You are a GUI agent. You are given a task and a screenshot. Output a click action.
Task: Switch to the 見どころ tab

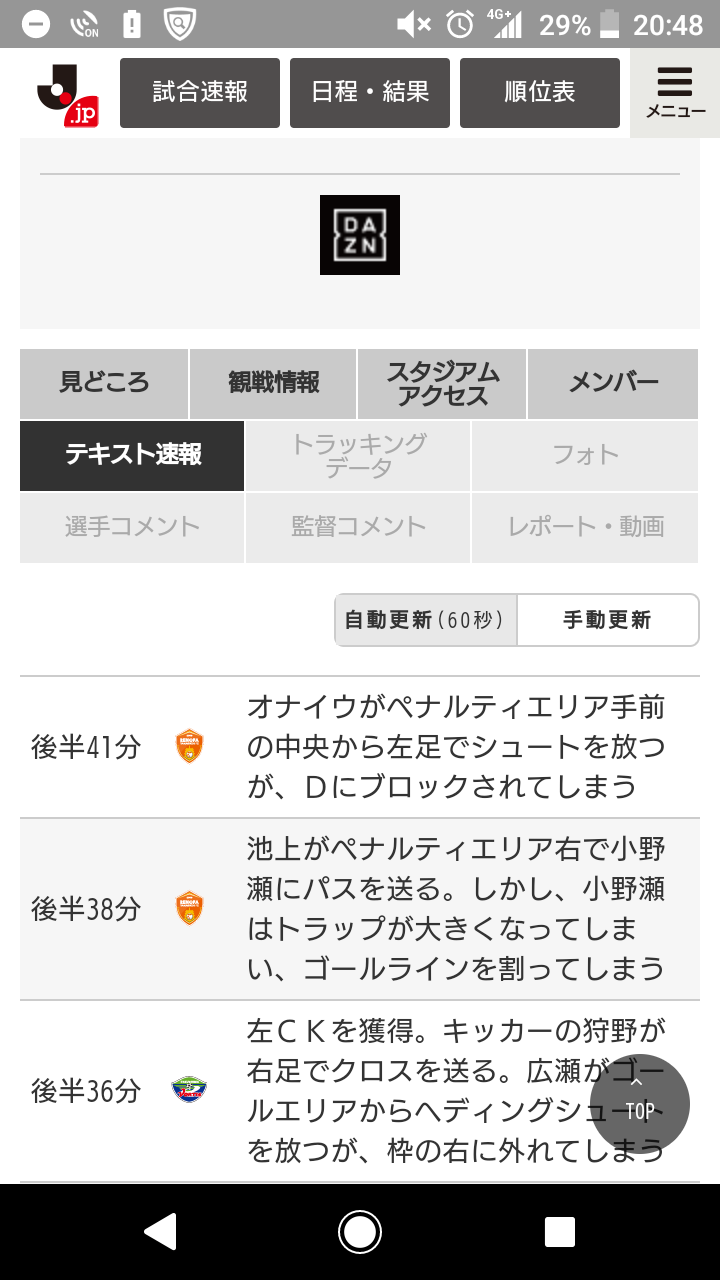pyautogui.click(x=104, y=383)
